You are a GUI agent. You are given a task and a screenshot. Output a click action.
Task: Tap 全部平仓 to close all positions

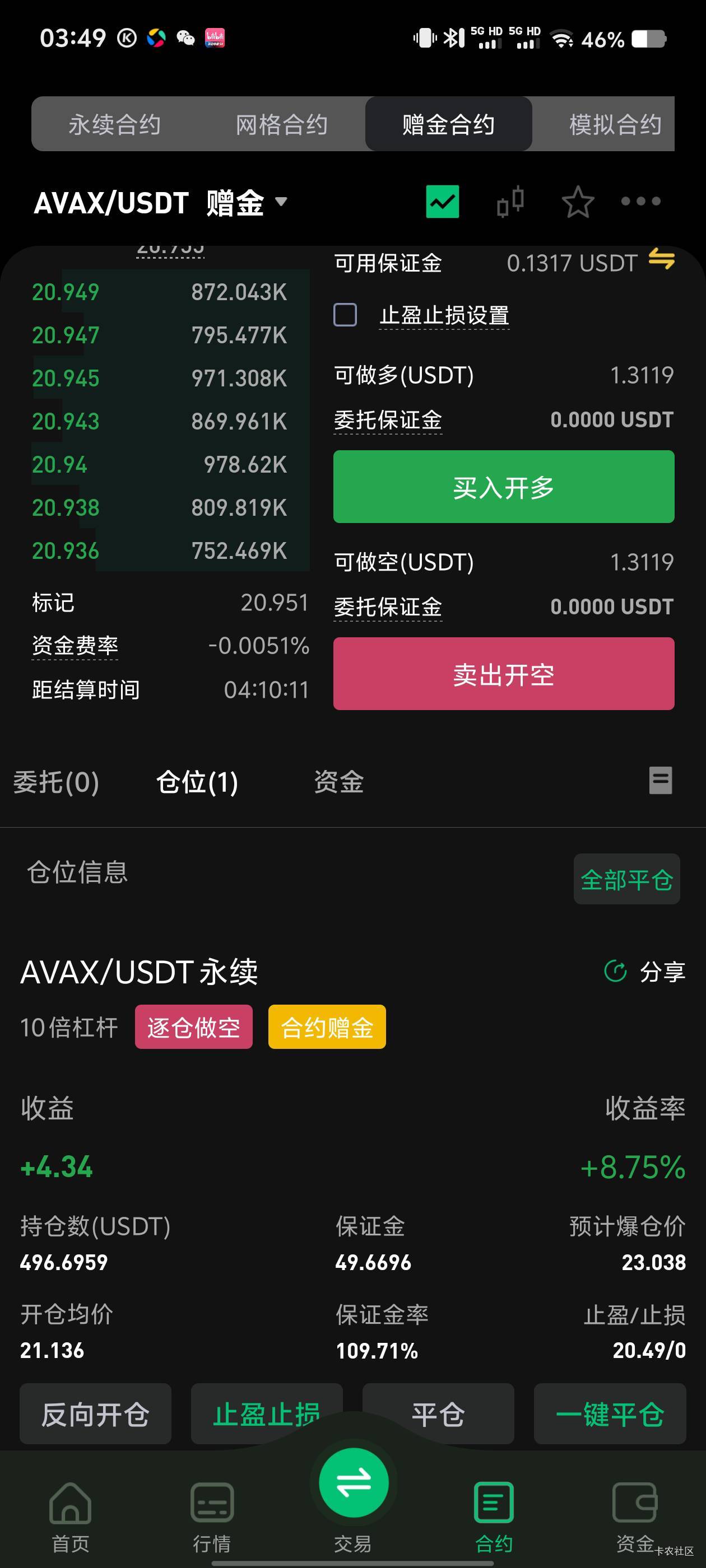click(627, 879)
